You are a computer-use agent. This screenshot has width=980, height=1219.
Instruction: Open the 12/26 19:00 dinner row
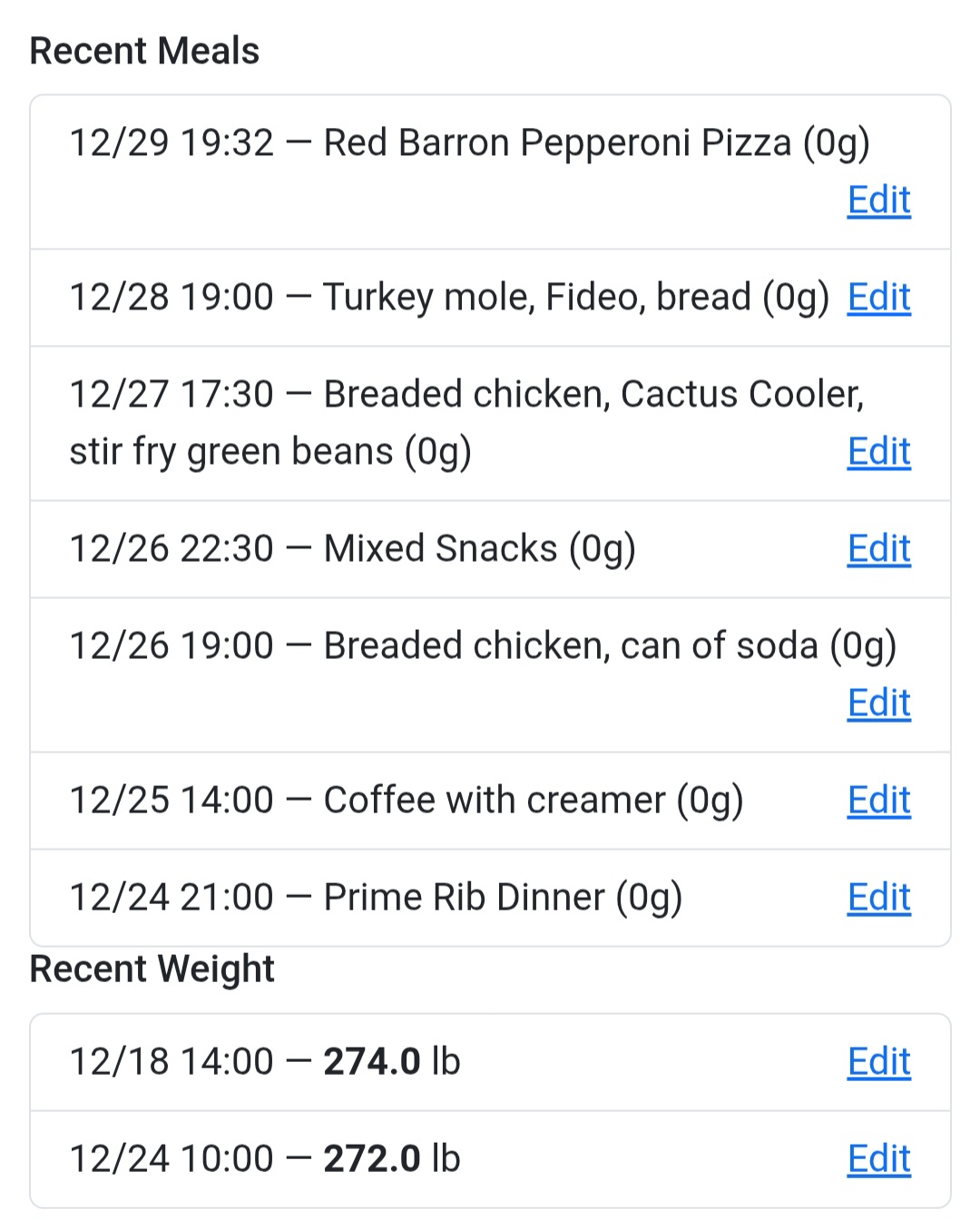coord(408,645)
